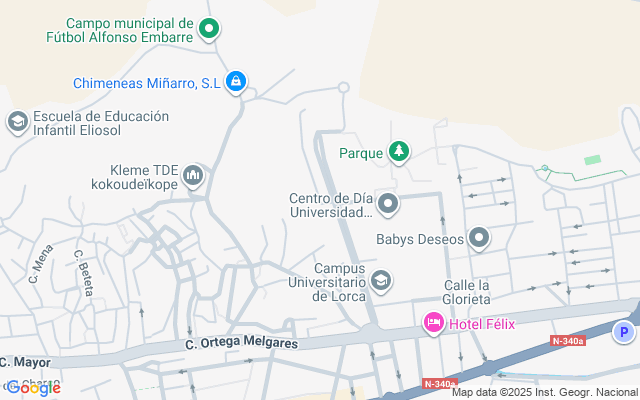640x400 pixels.
Task: Tap the Kleme TDE kokoudeïkope marker
Action: (193, 176)
